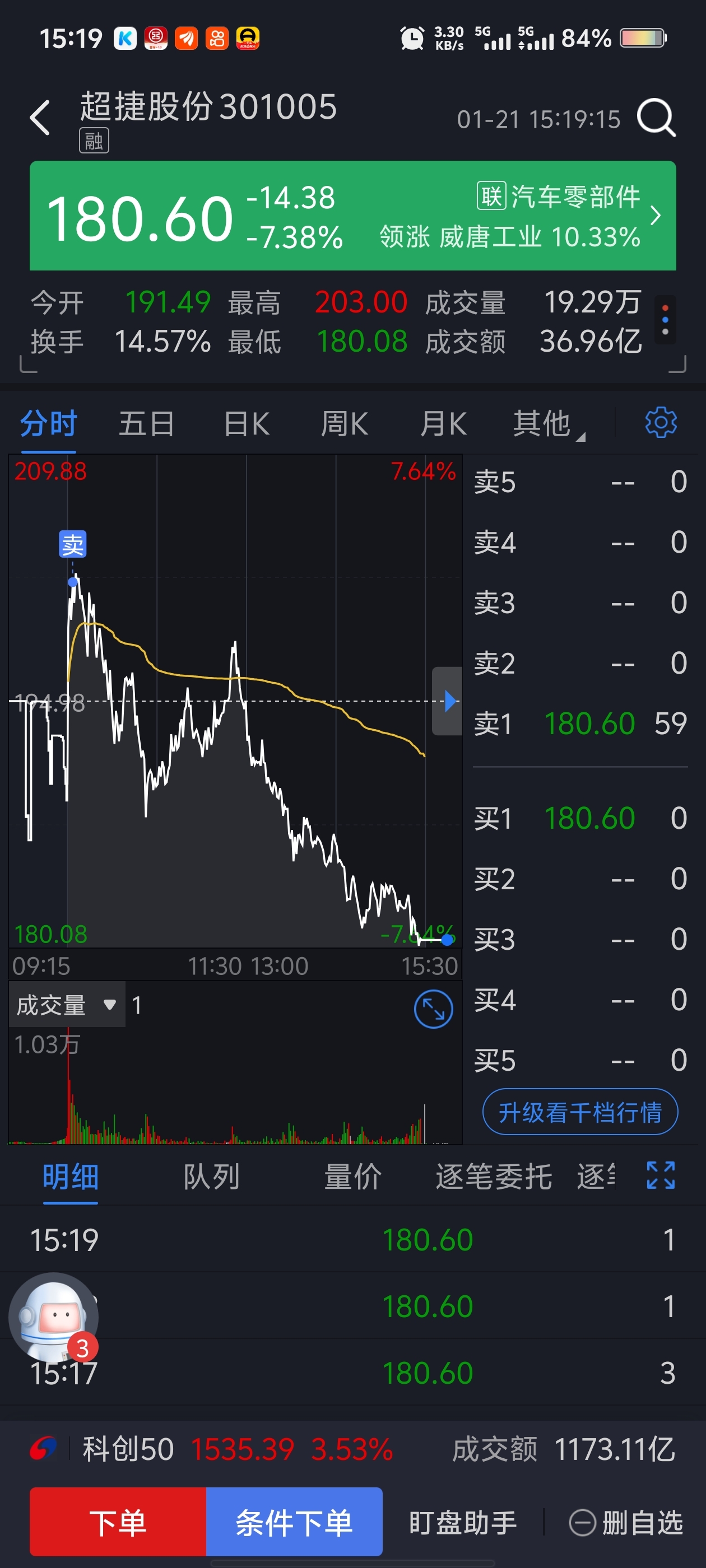Switch to 量价 tab
The image size is (706, 1568).
click(352, 1177)
